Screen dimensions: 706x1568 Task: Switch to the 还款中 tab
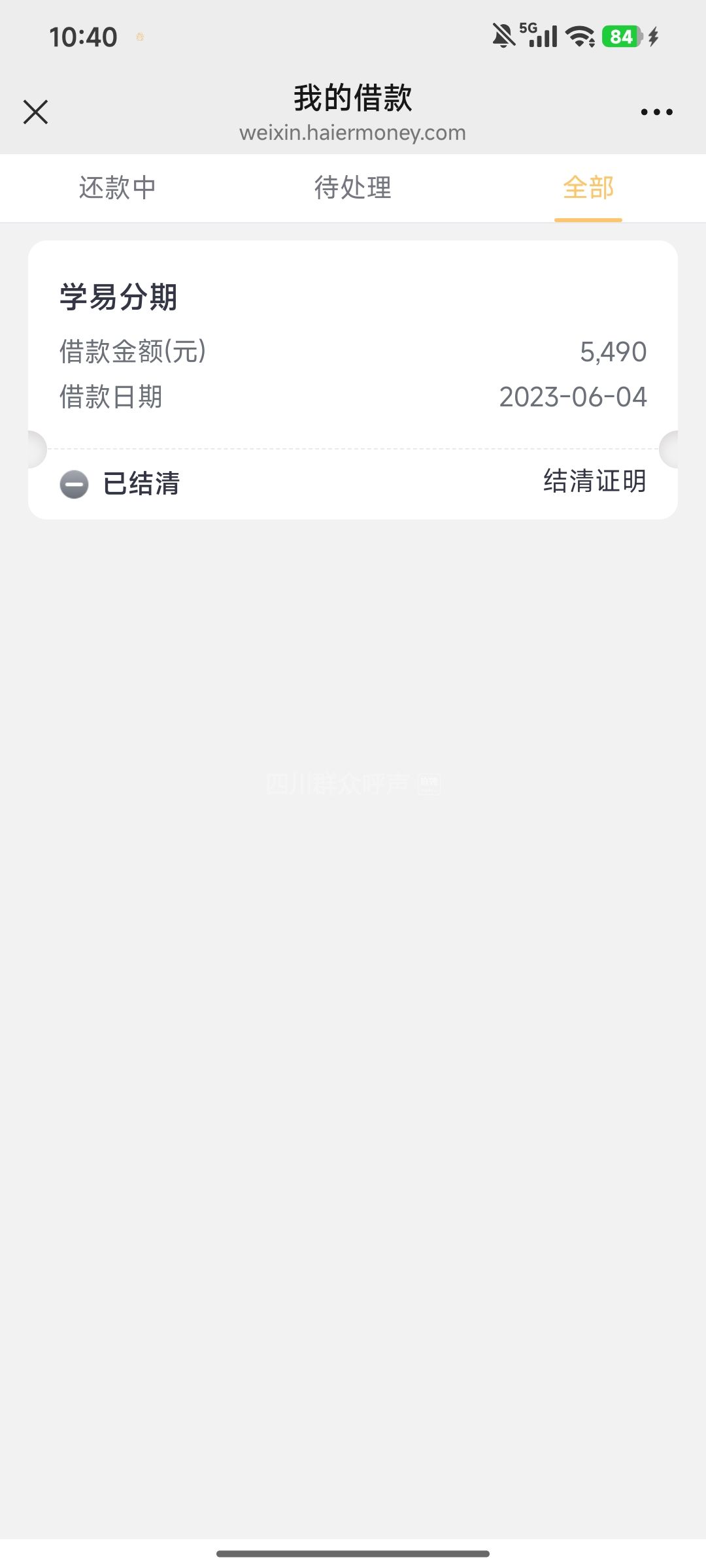[118, 188]
